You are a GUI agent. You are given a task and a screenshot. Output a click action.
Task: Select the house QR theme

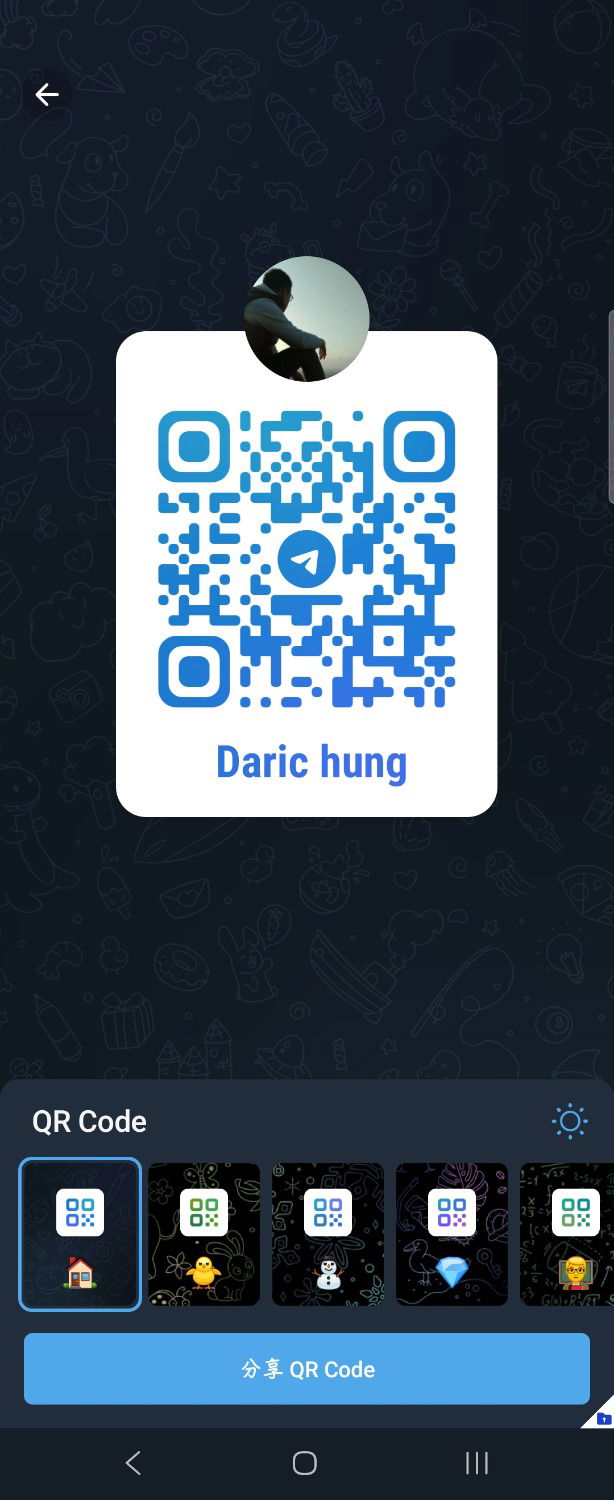80,1234
